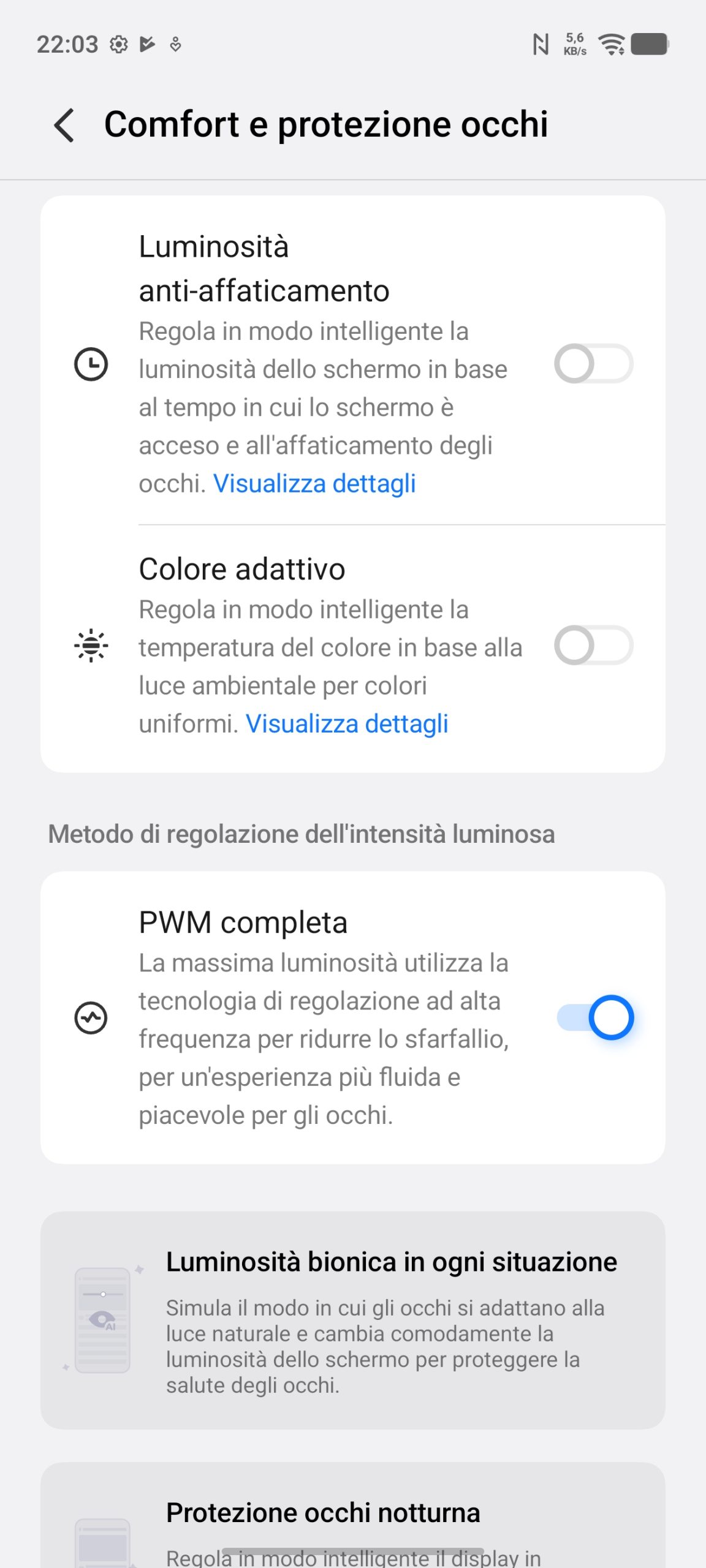
Task: Disable the PWM completa switch
Action: (594, 1018)
